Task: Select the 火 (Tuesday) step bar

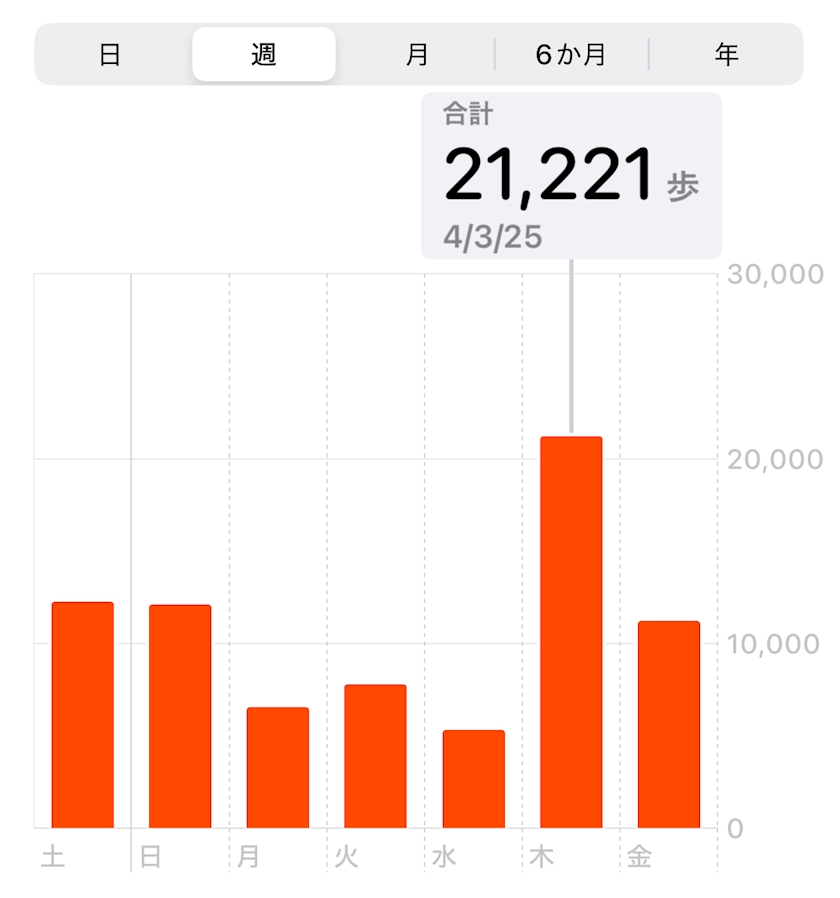Action: click(375, 756)
